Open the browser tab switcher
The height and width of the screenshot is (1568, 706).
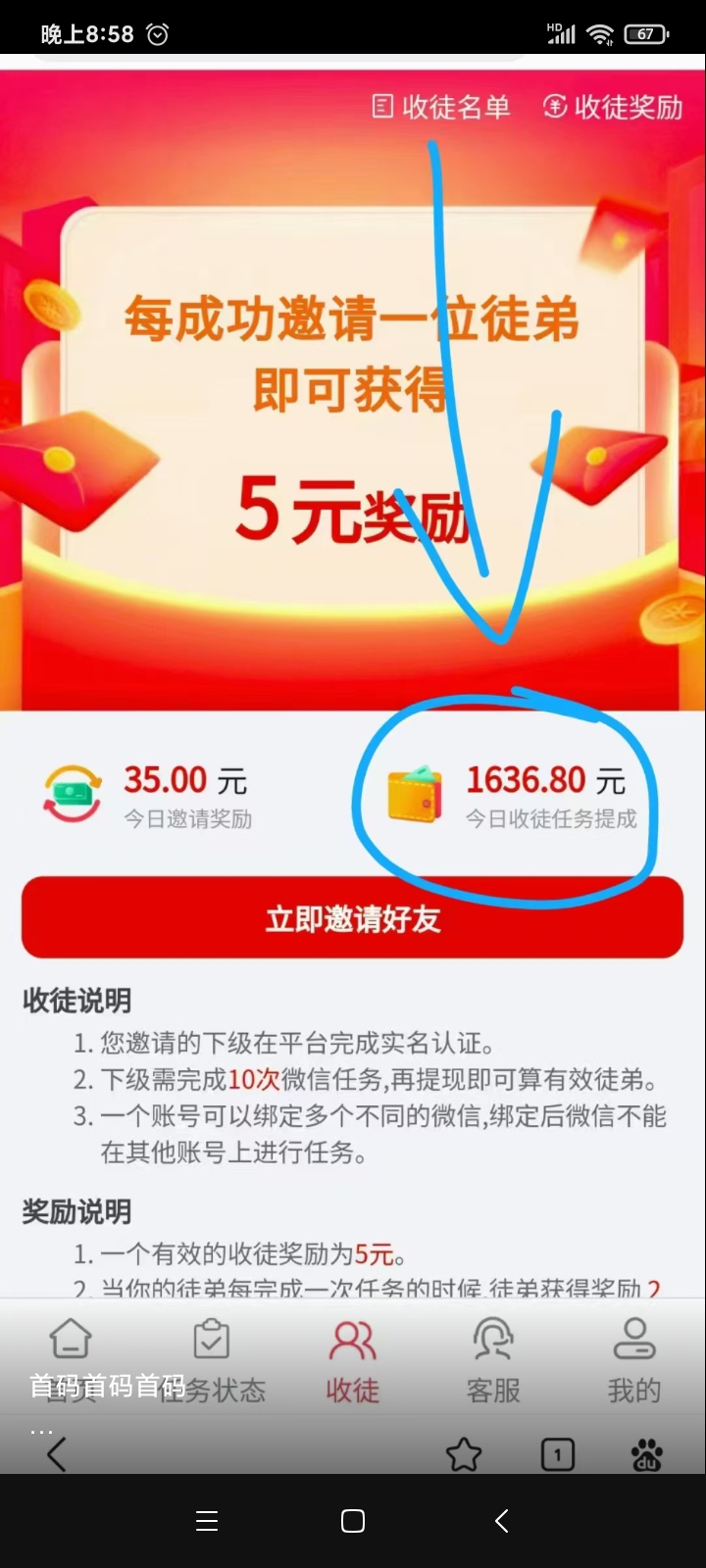(557, 1454)
